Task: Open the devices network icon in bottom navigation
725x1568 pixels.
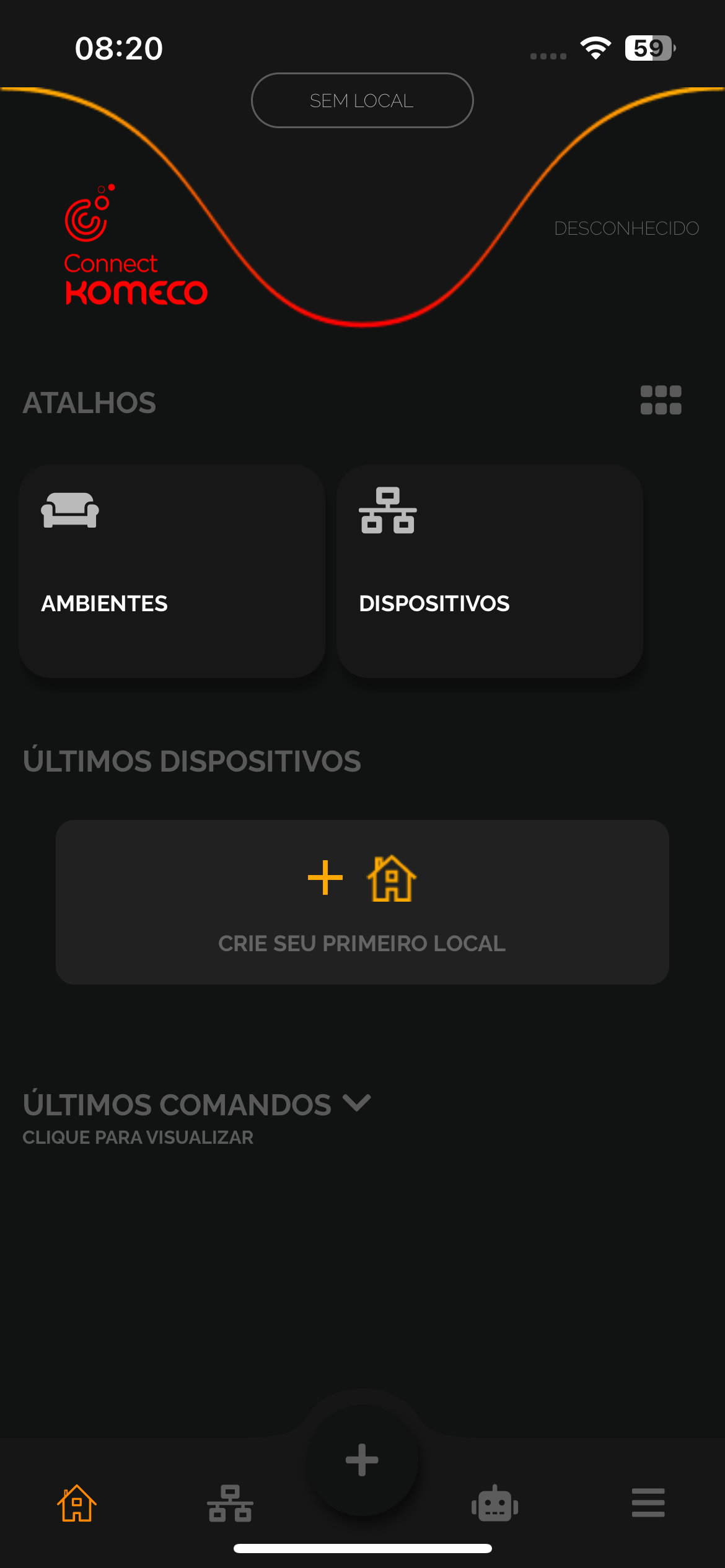Action: tap(229, 1504)
